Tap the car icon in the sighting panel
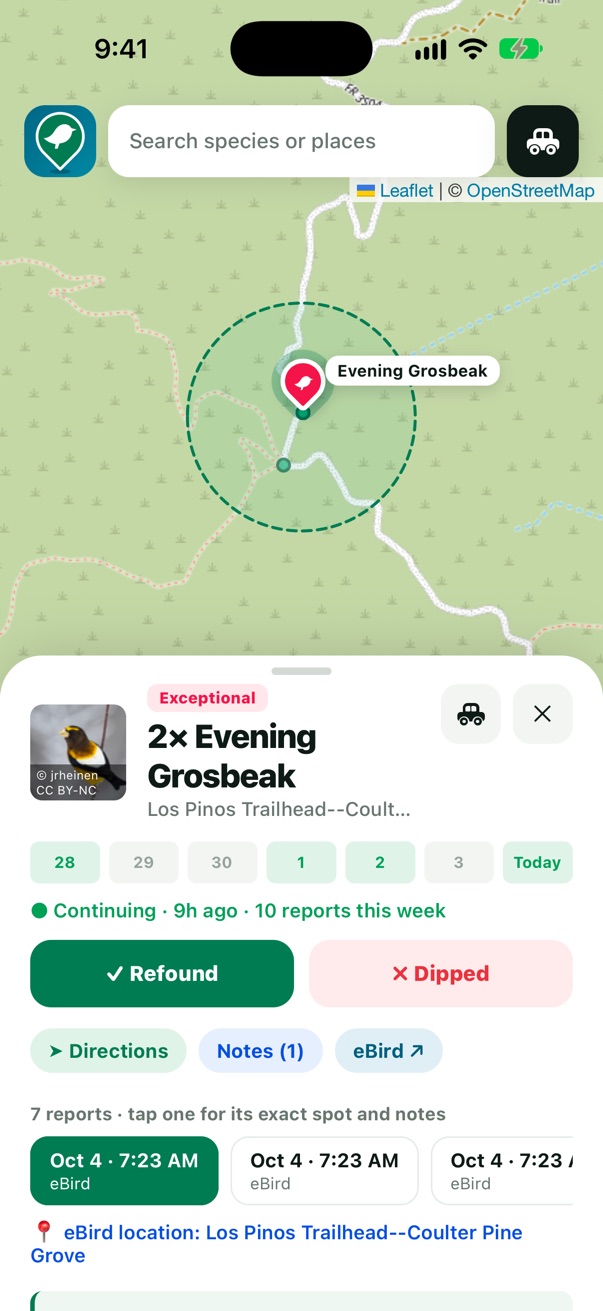The height and width of the screenshot is (1311, 603). 471,714
